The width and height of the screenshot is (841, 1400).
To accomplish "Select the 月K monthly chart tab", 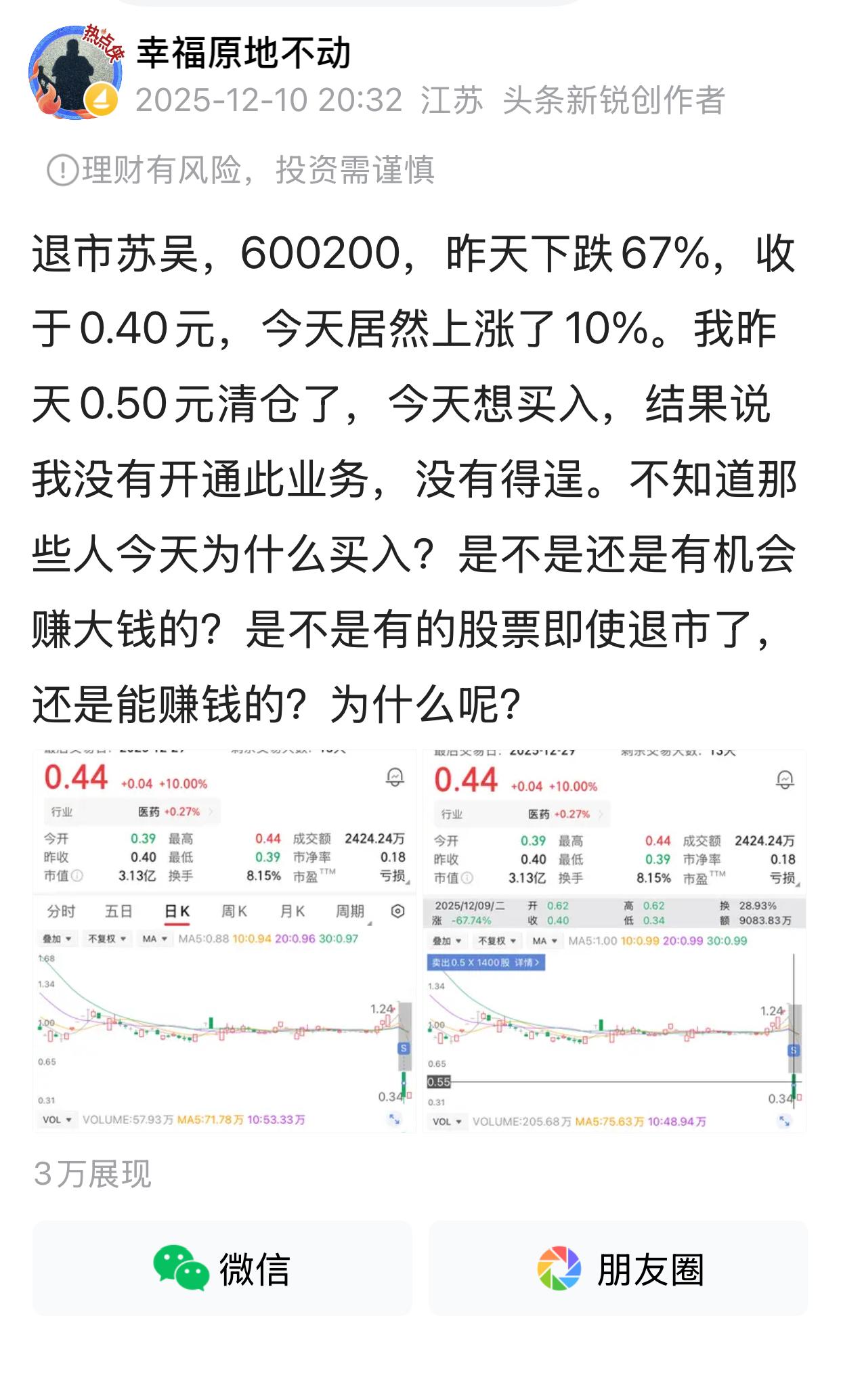I will pyautogui.click(x=294, y=911).
